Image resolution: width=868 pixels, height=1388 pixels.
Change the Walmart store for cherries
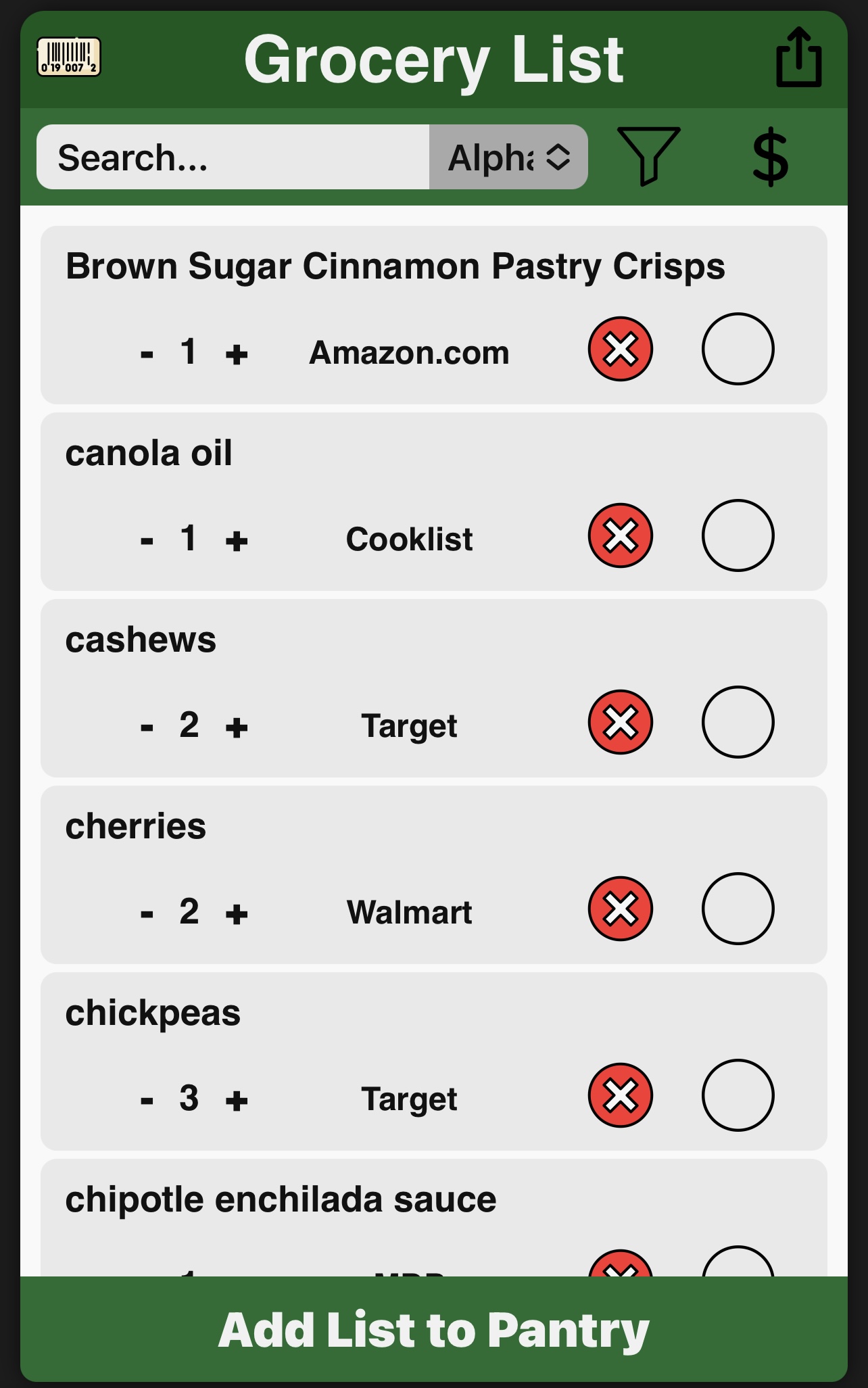click(x=409, y=912)
